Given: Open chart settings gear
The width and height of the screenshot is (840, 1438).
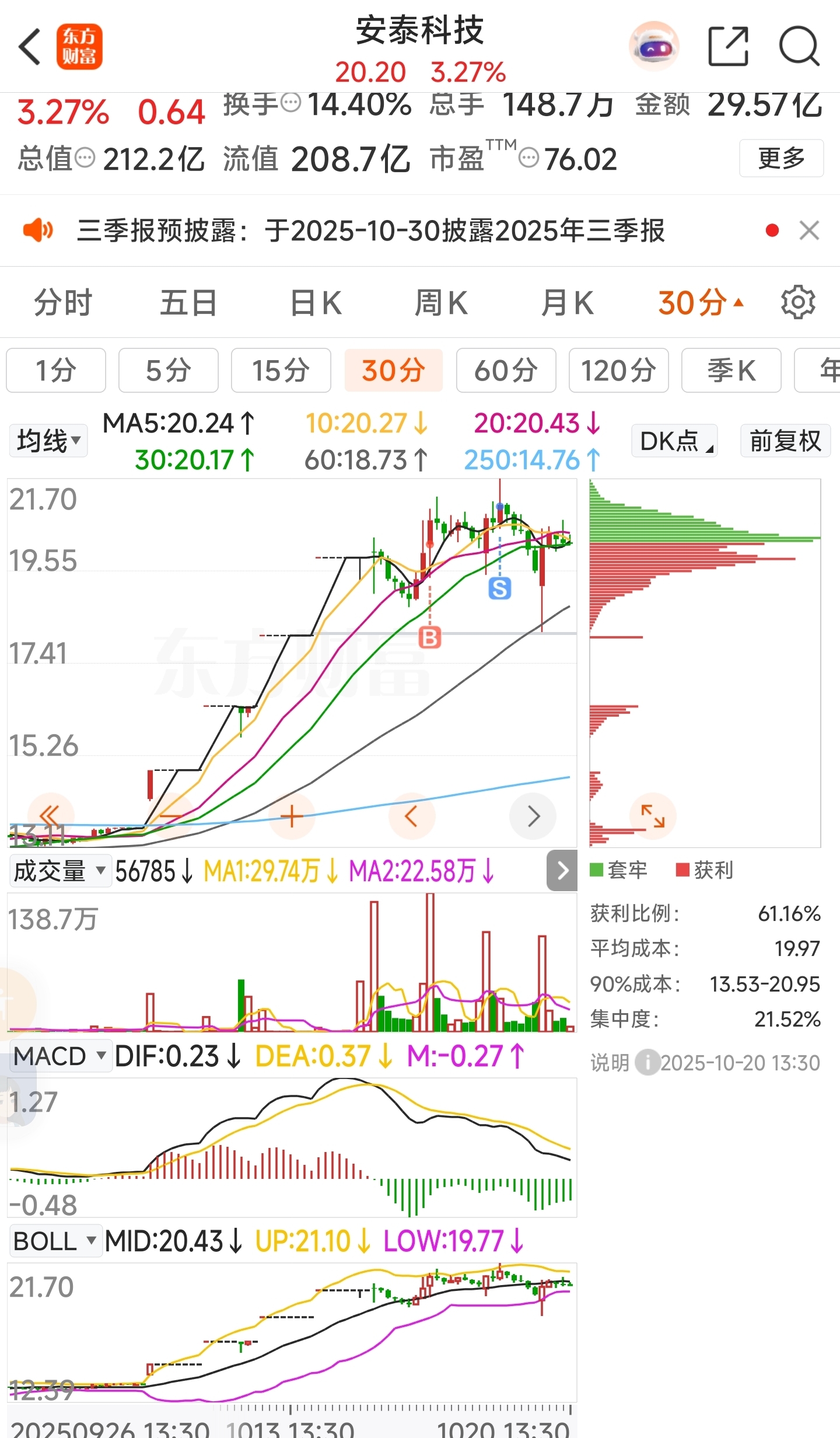Looking at the screenshot, I should click(x=798, y=302).
